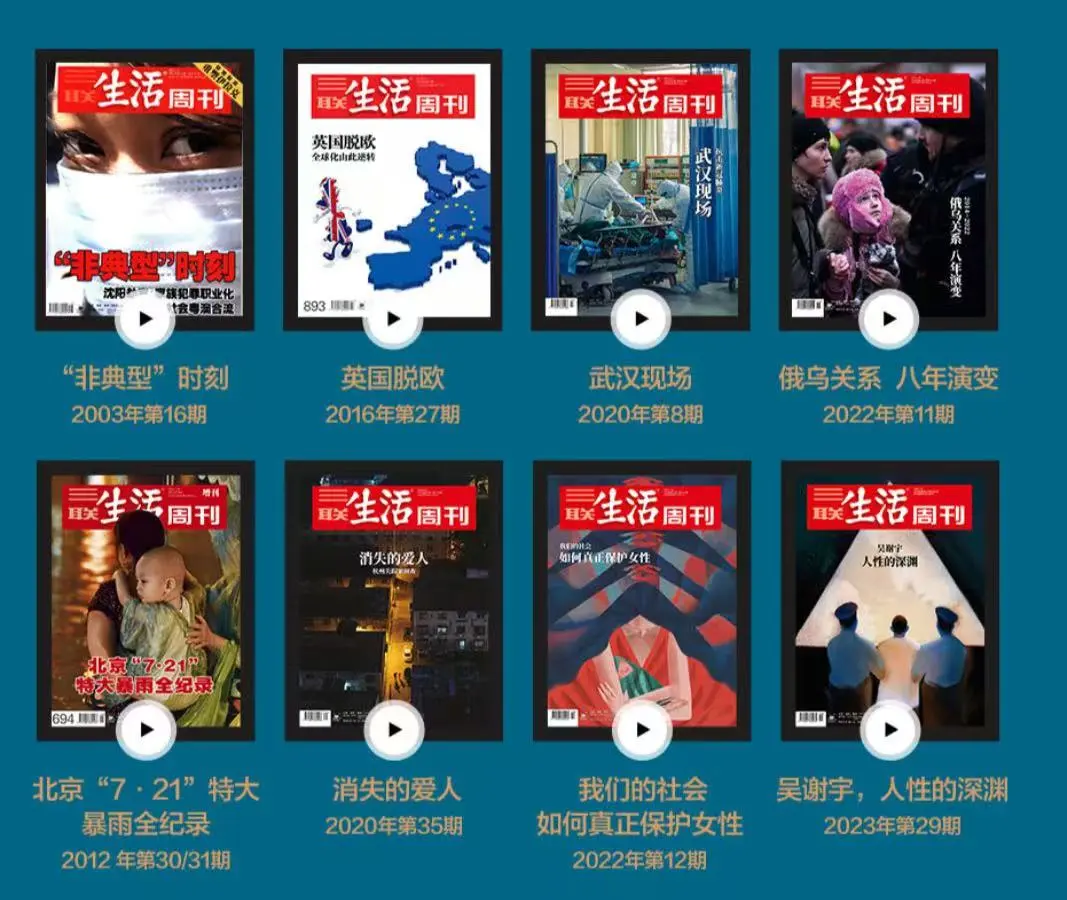The height and width of the screenshot is (900, 1067).
Task: Start playing 消失的爱人 issue
Action: pos(394,730)
